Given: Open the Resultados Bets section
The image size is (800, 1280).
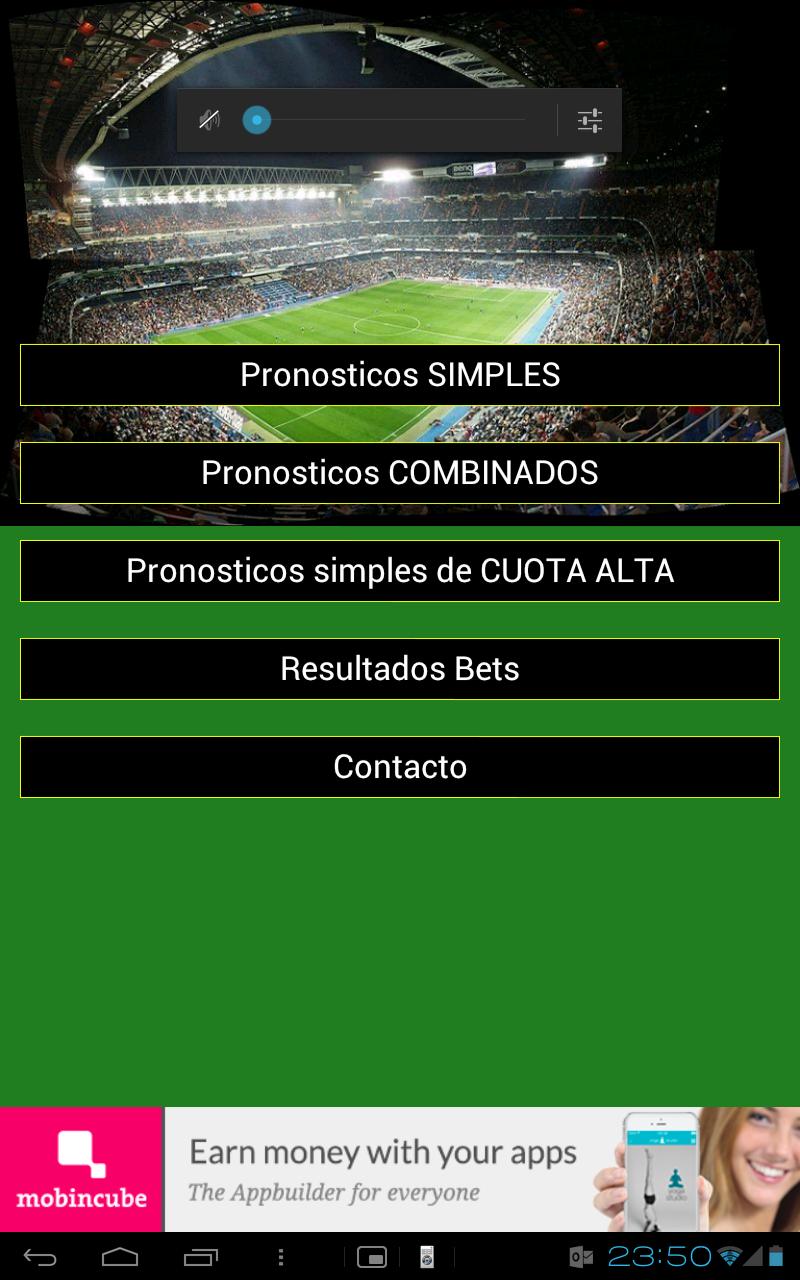Looking at the screenshot, I should 400,668.
